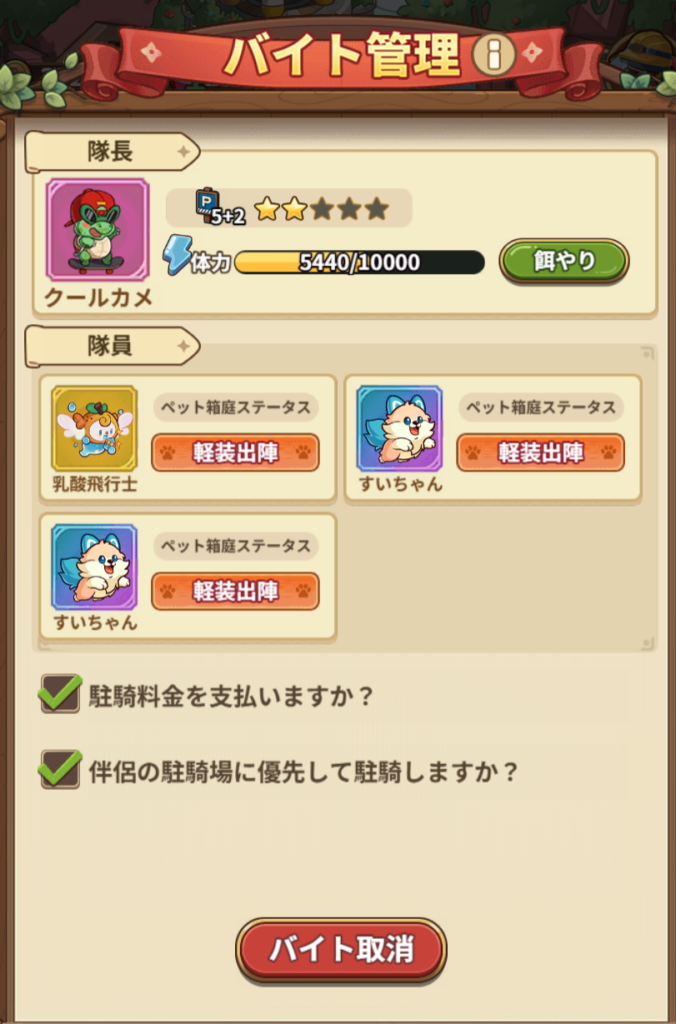Uncheck 伴侶の駐騎場に優先して駐騎
676x1024 pixels.
(x=60, y=769)
